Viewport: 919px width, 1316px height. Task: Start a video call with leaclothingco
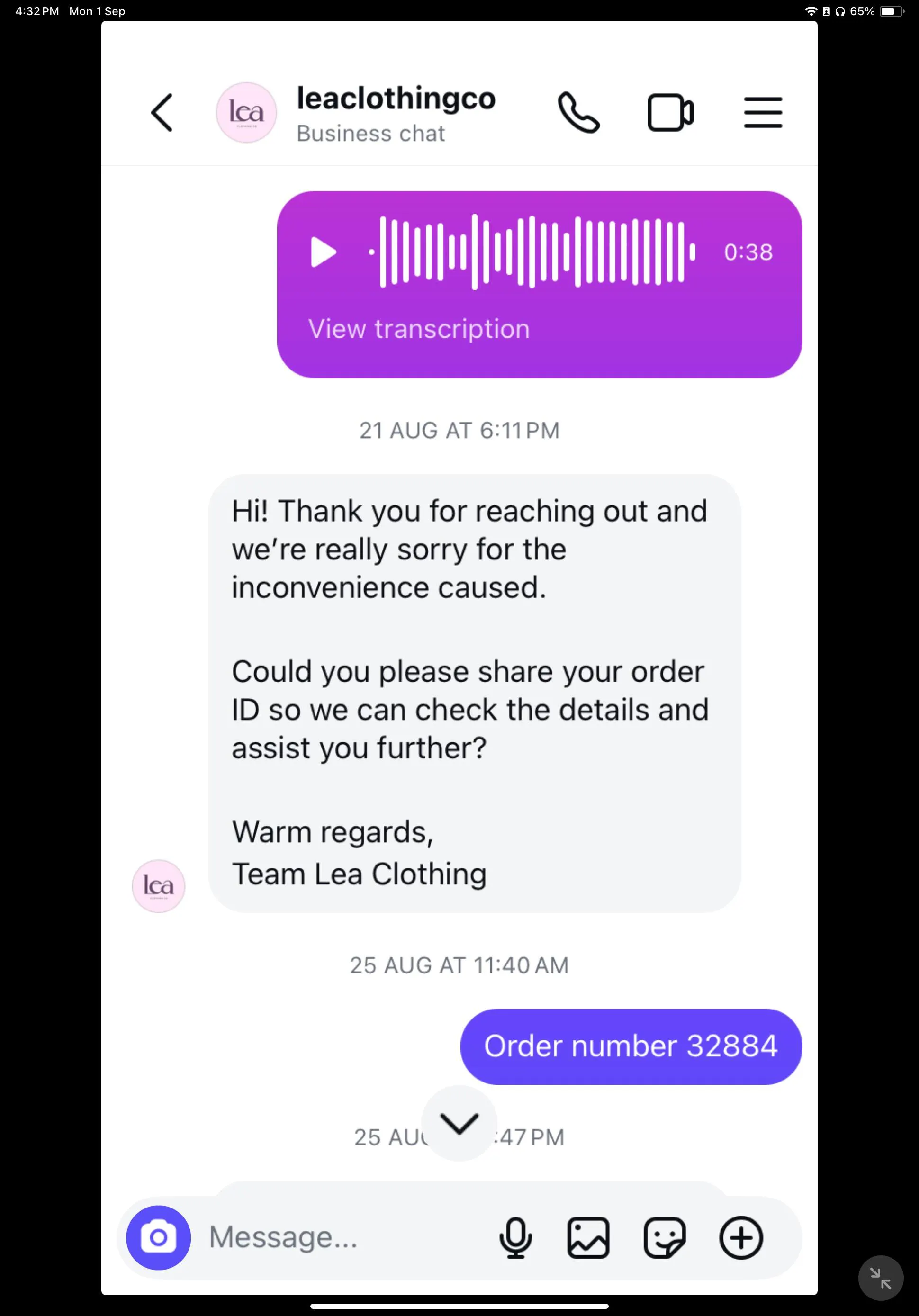[x=670, y=112]
